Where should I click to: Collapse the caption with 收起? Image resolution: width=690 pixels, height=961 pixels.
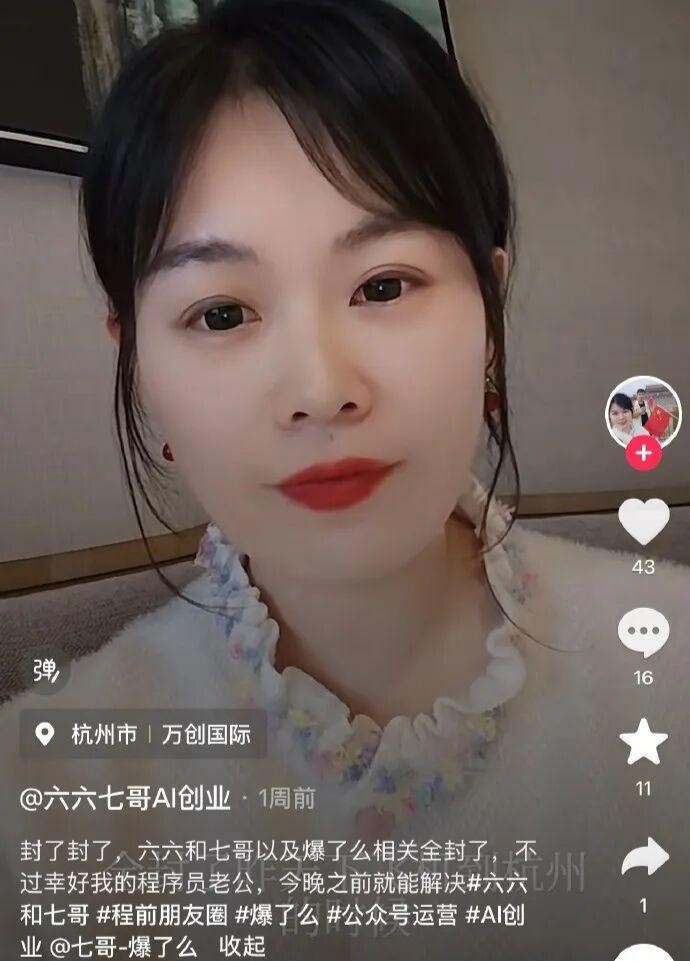pos(242,945)
